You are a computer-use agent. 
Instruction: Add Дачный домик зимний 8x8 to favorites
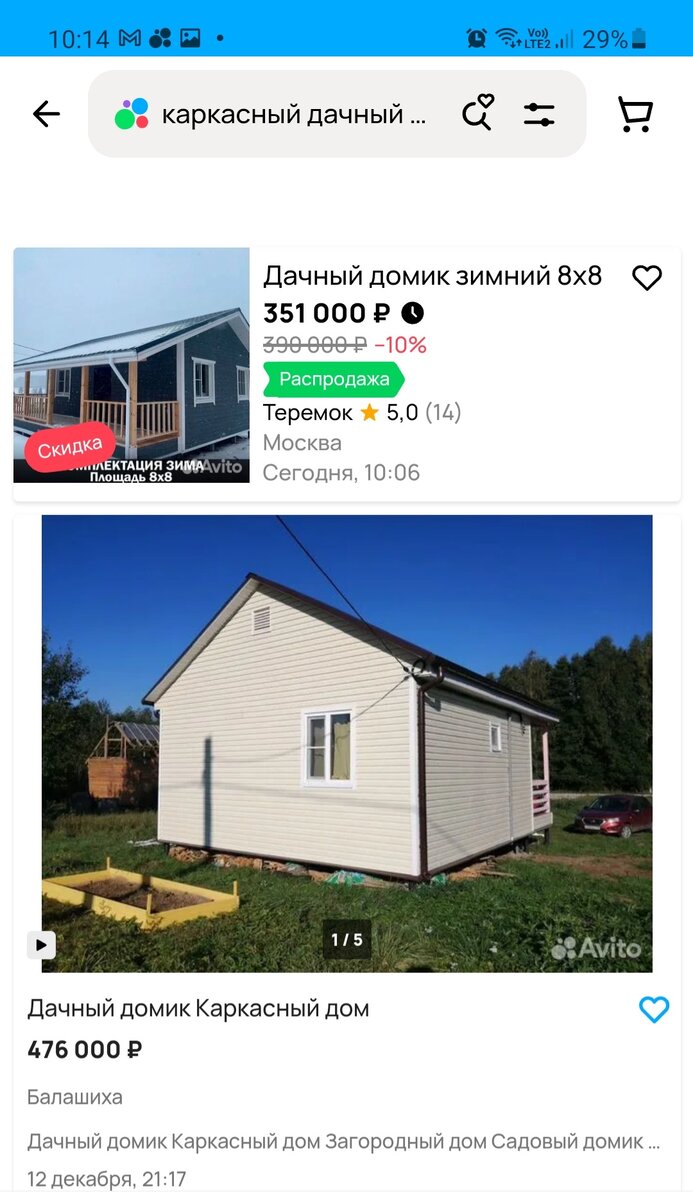(x=647, y=277)
